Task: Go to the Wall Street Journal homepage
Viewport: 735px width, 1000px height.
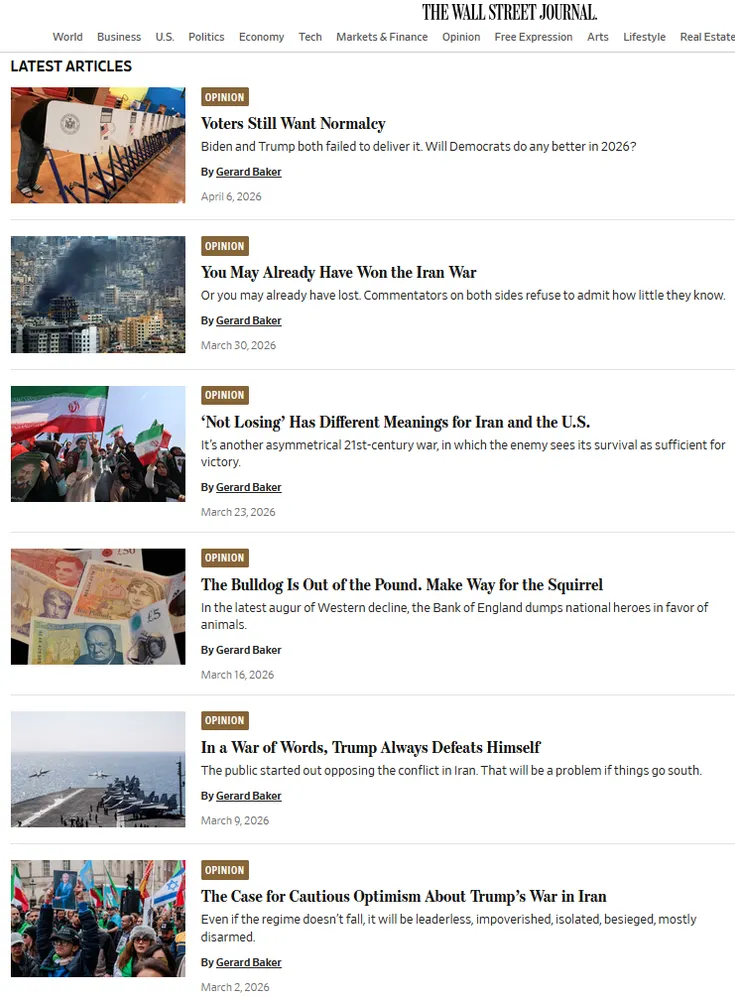Action: click(x=509, y=12)
